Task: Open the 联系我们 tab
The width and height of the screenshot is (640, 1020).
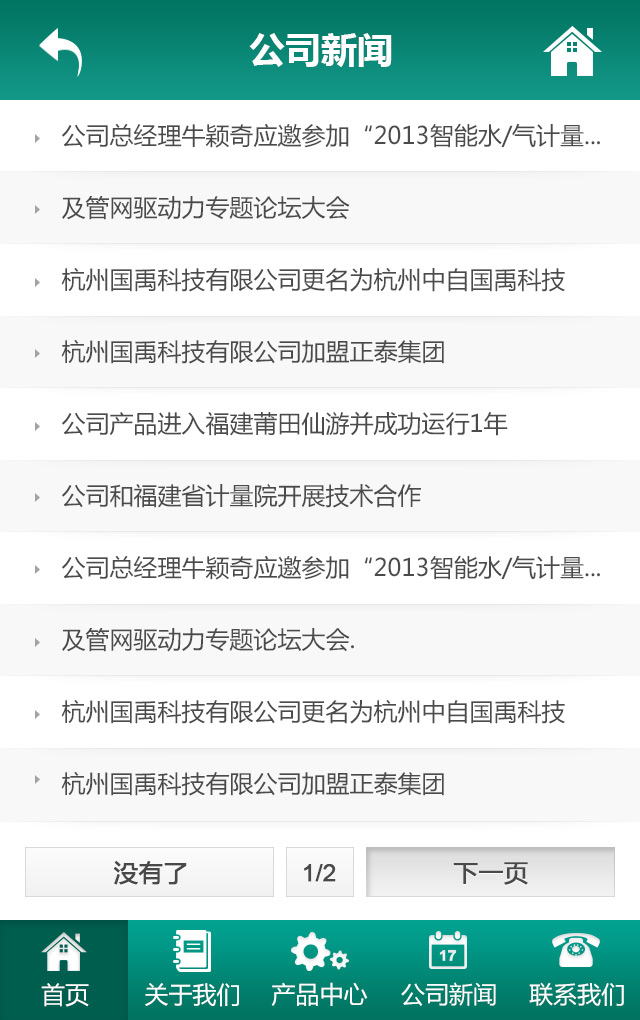Action: 576,970
